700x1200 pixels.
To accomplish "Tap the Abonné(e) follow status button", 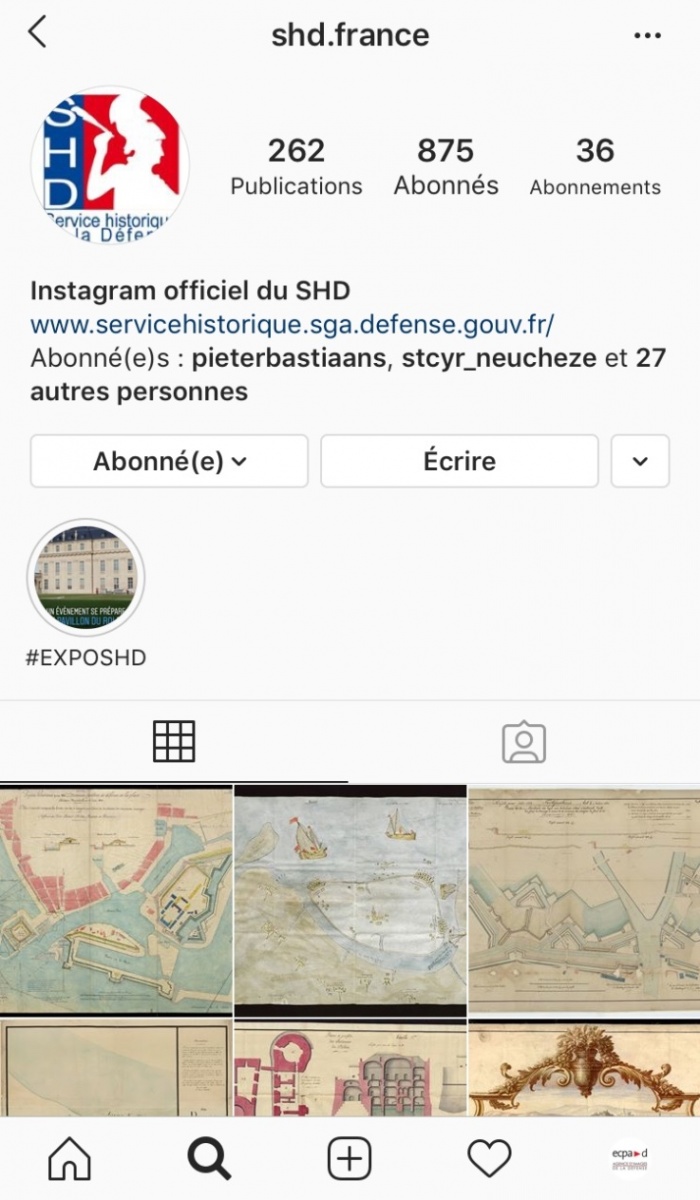I will coord(169,461).
